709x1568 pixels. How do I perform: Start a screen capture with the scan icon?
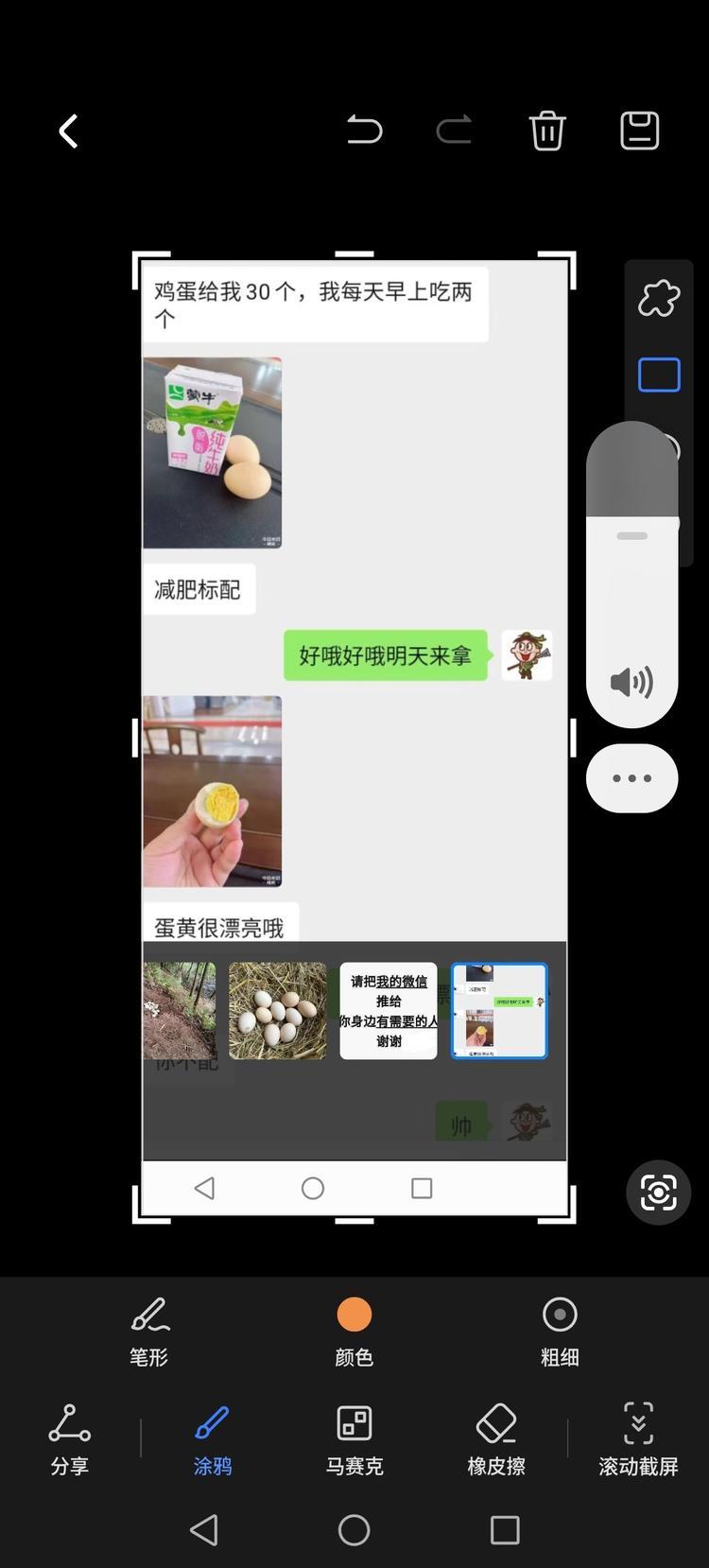pos(659,1193)
